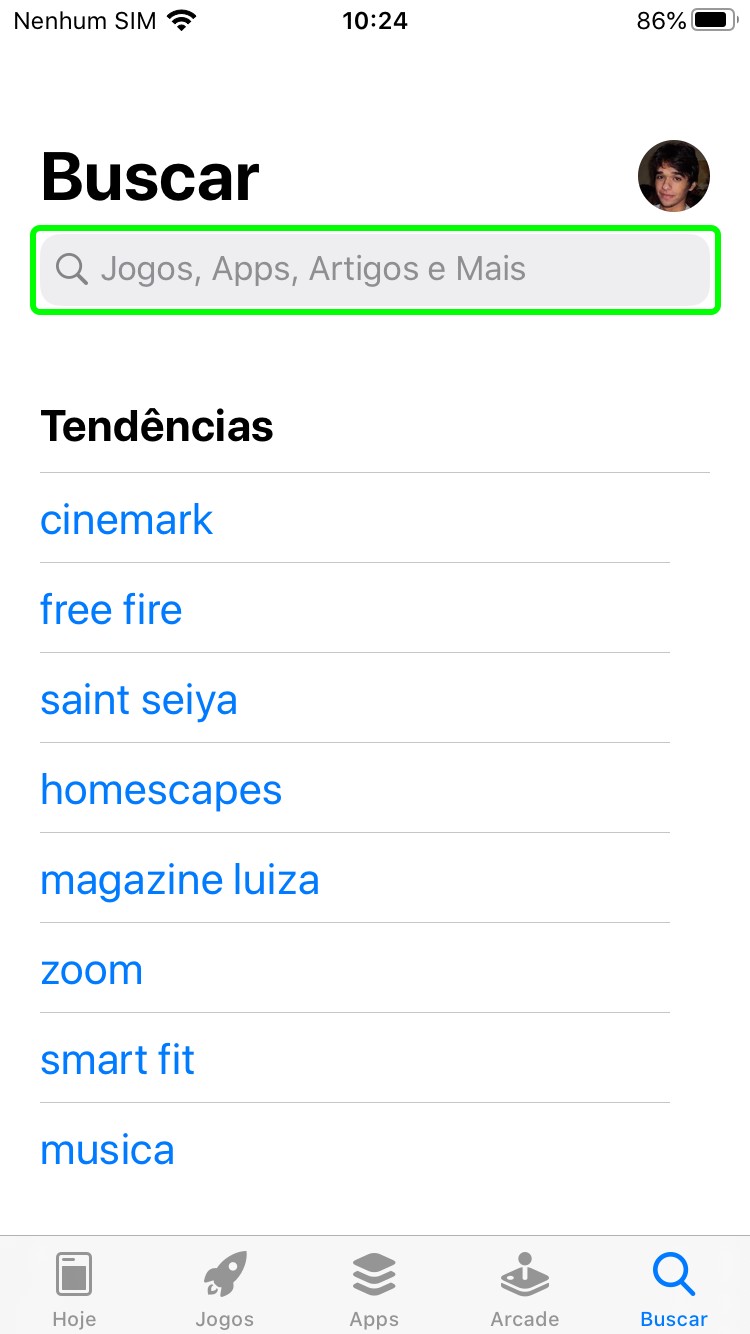Viewport: 750px width, 1334px height.
Task: Open the Apps tab
Action: coord(374,1288)
